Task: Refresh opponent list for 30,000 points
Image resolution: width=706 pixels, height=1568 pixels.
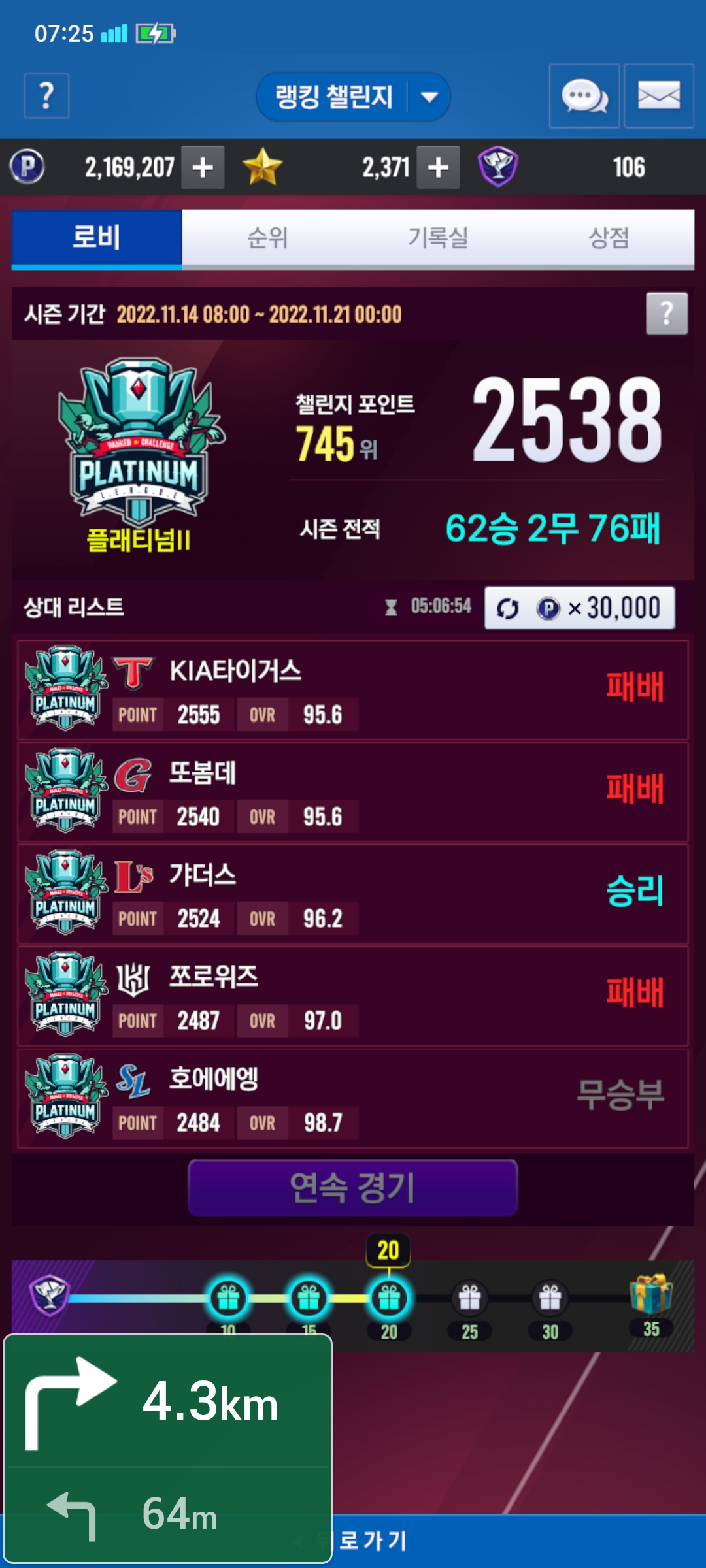Action: (579, 608)
